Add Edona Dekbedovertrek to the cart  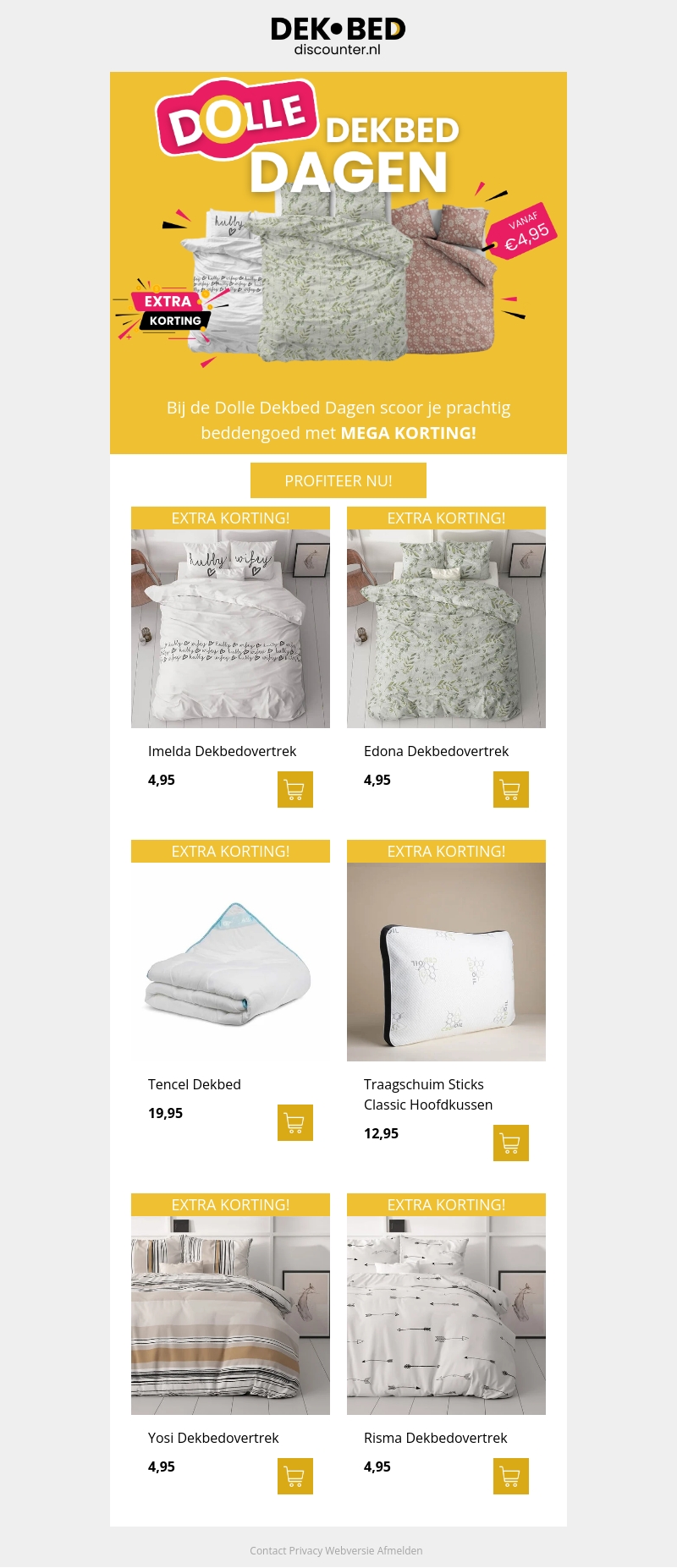pos(511,790)
